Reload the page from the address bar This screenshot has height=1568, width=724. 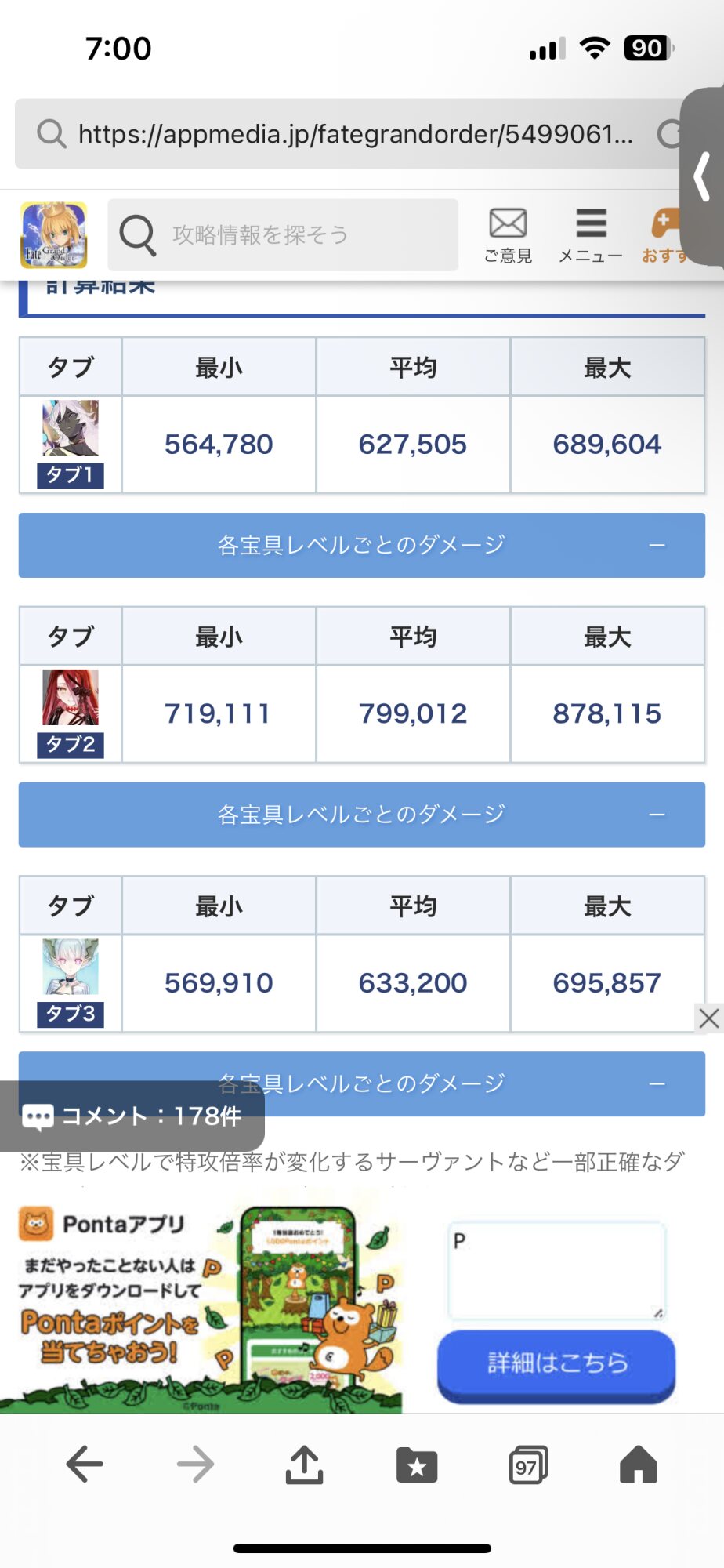(668, 134)
